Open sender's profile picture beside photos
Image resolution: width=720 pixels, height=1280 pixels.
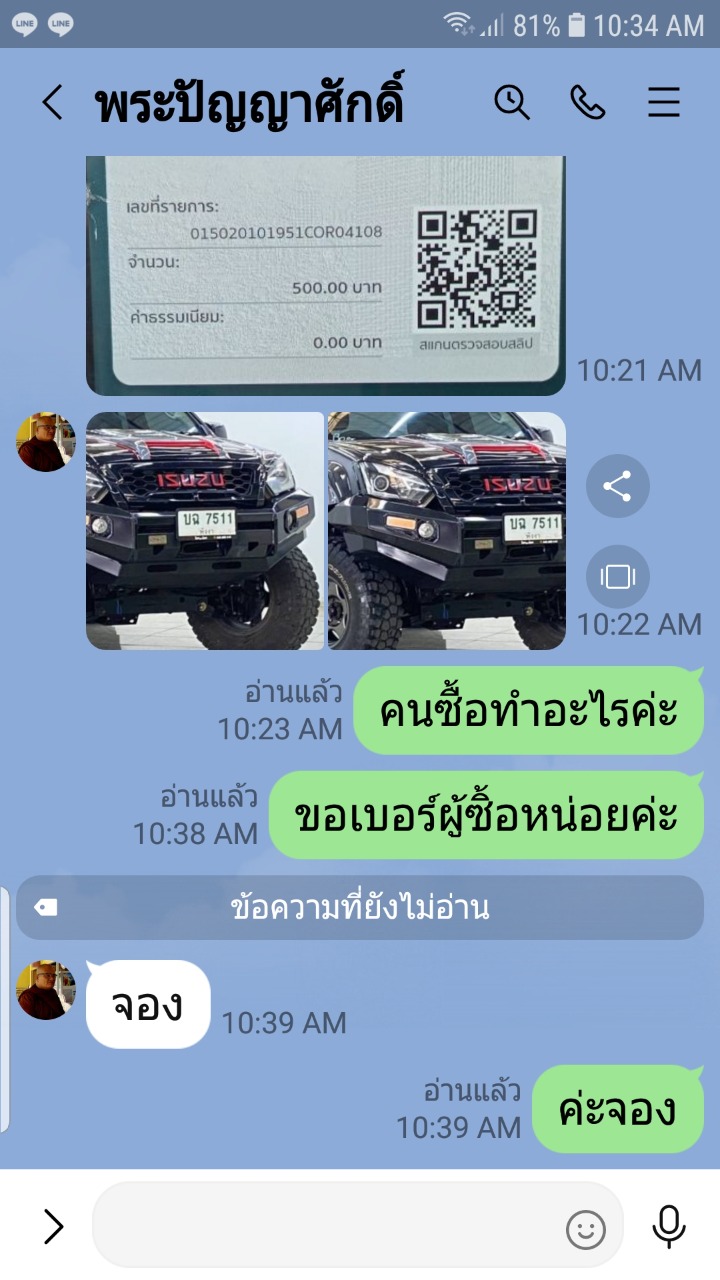[46, 442]
